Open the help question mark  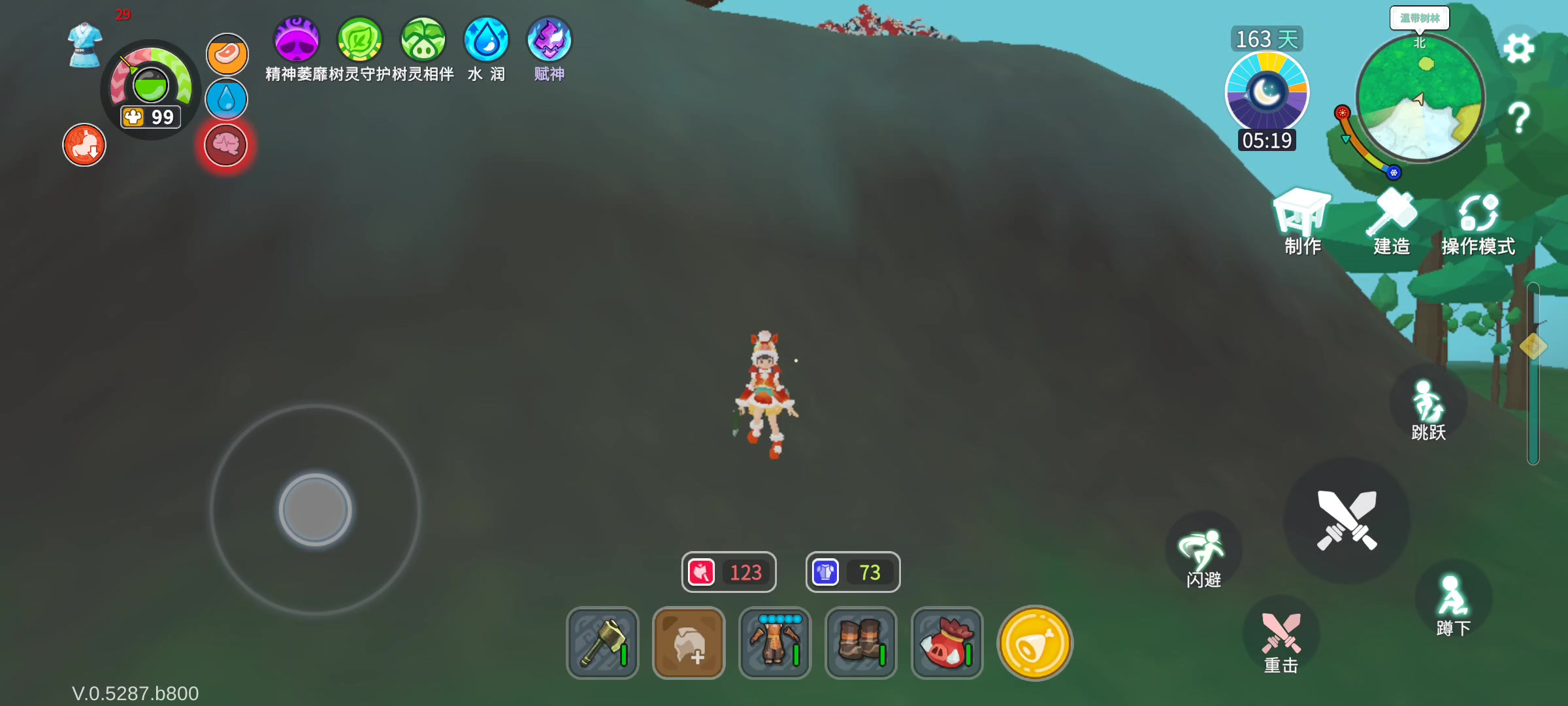tap(1519, 118)
